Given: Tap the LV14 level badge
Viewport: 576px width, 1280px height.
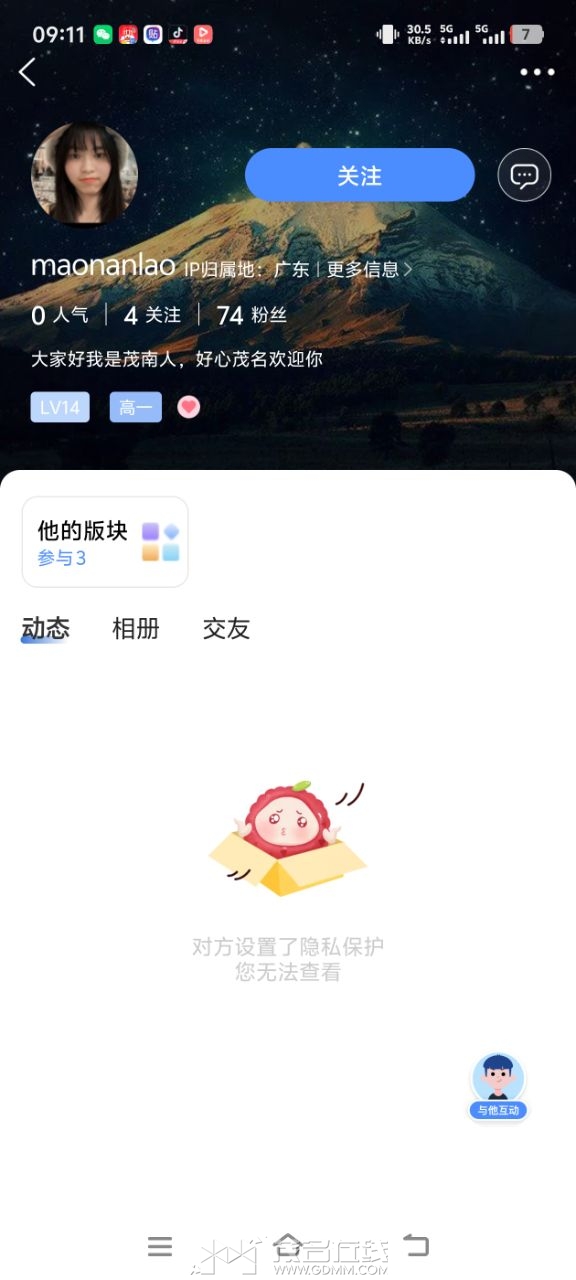Looking at the screenshot, I should (x=60, y=407).
